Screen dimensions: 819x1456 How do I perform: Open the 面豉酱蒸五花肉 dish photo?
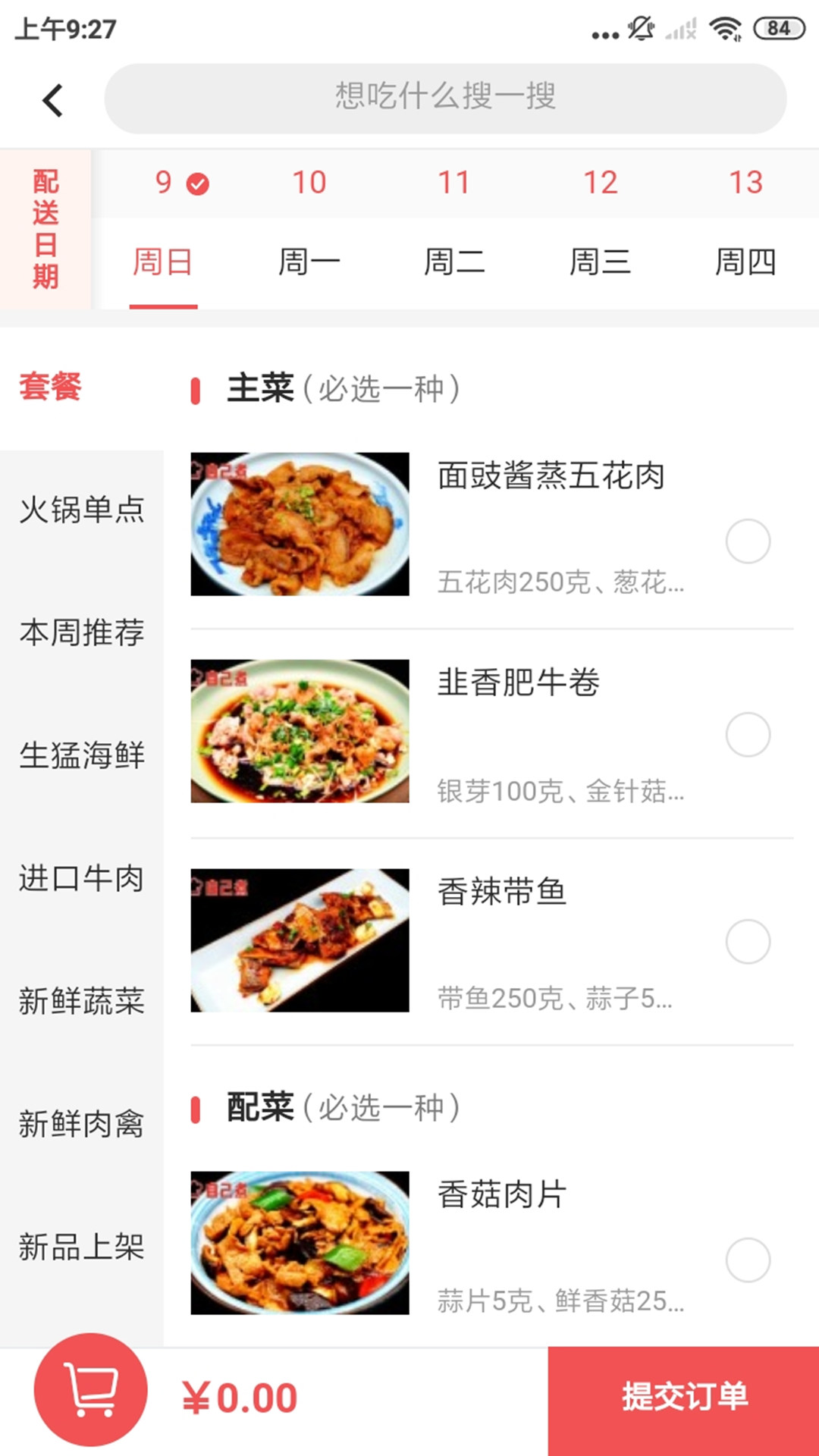click(300, 524)
